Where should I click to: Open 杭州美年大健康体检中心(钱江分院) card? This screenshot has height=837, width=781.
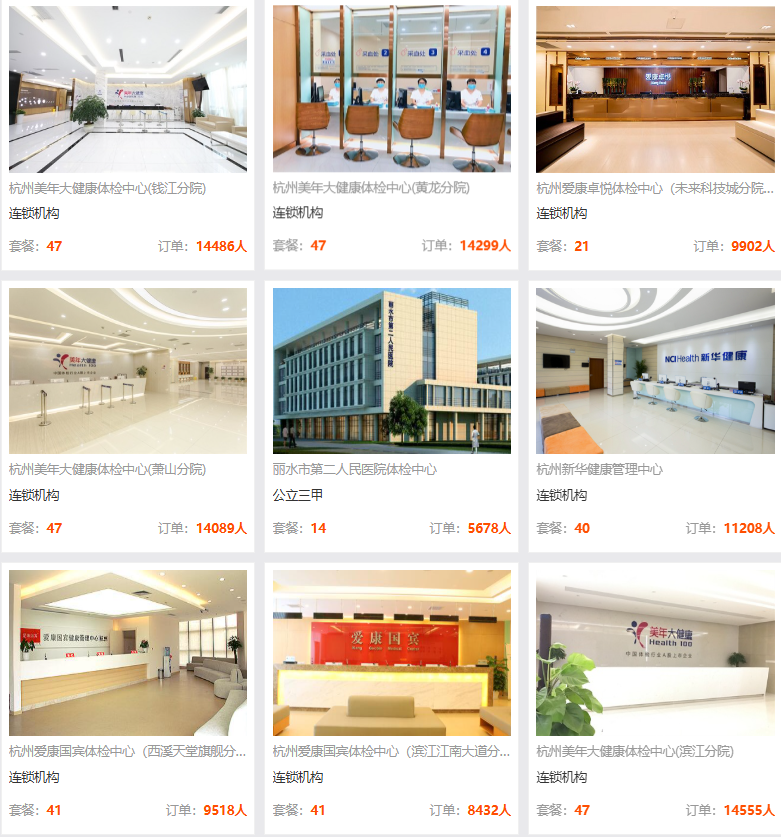point(128,90)
